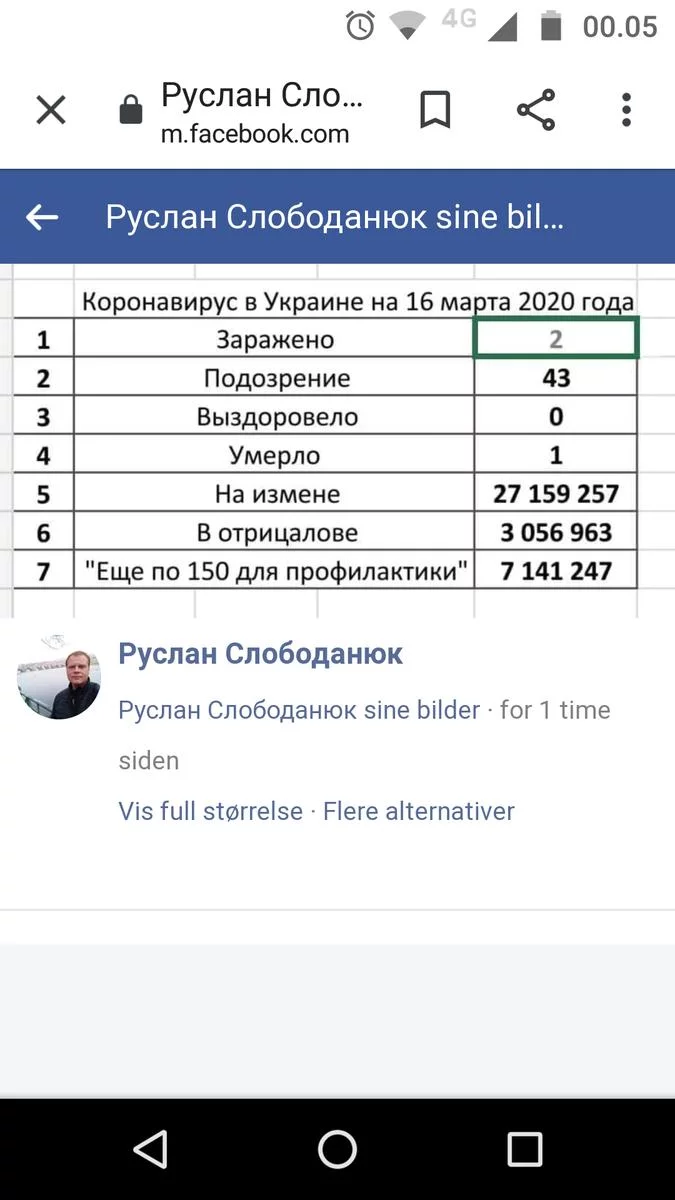Viewport: 675px width, 1200px height.
Task: Open the browser overflow menu
Action: 626,110
